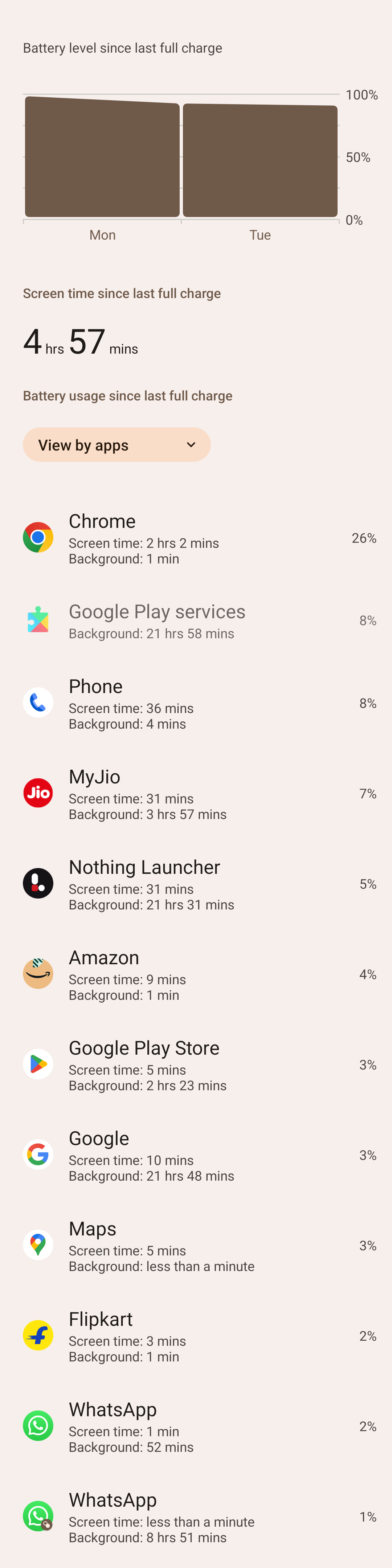Select Monday bar in battery chart

pyautogui.click(x=102, y=158)
